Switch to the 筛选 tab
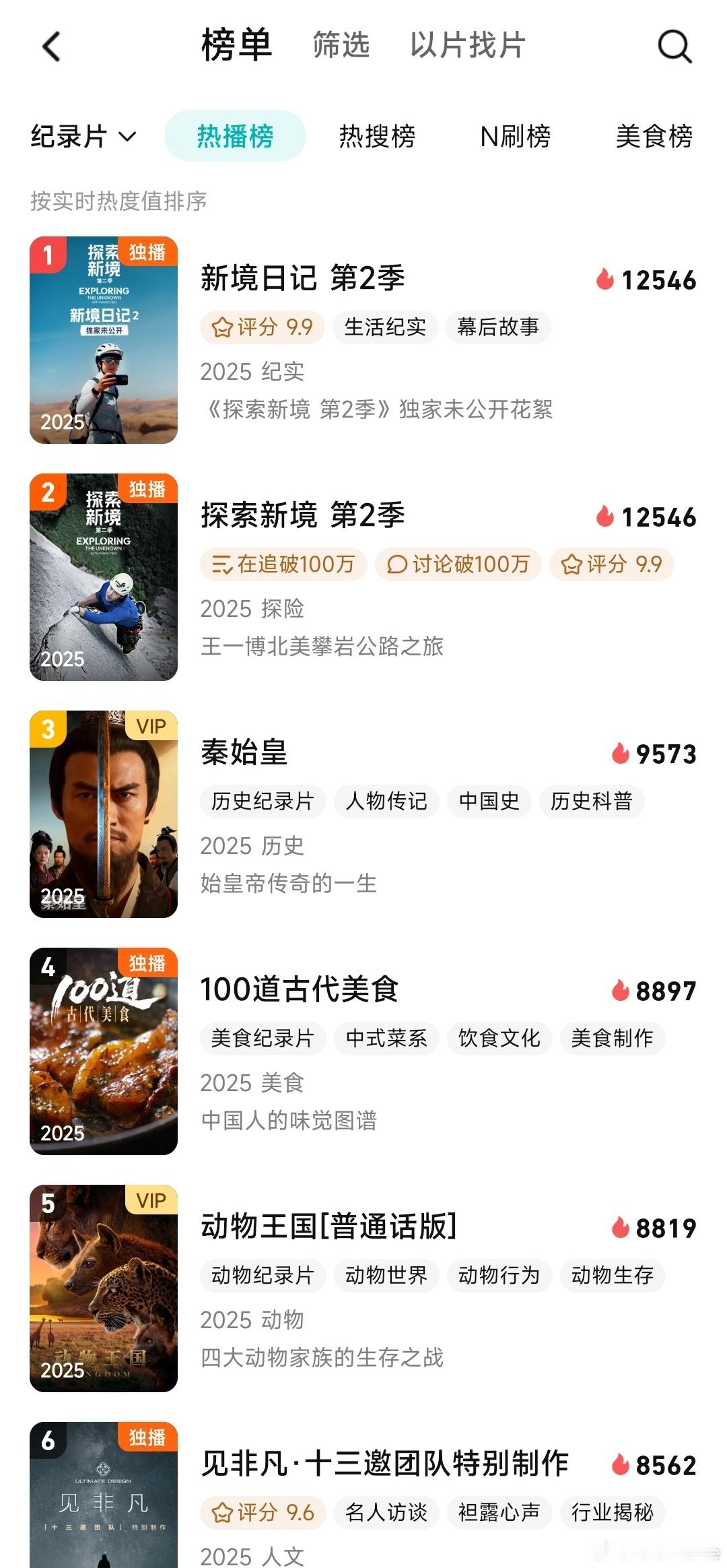 pos(341,46)
